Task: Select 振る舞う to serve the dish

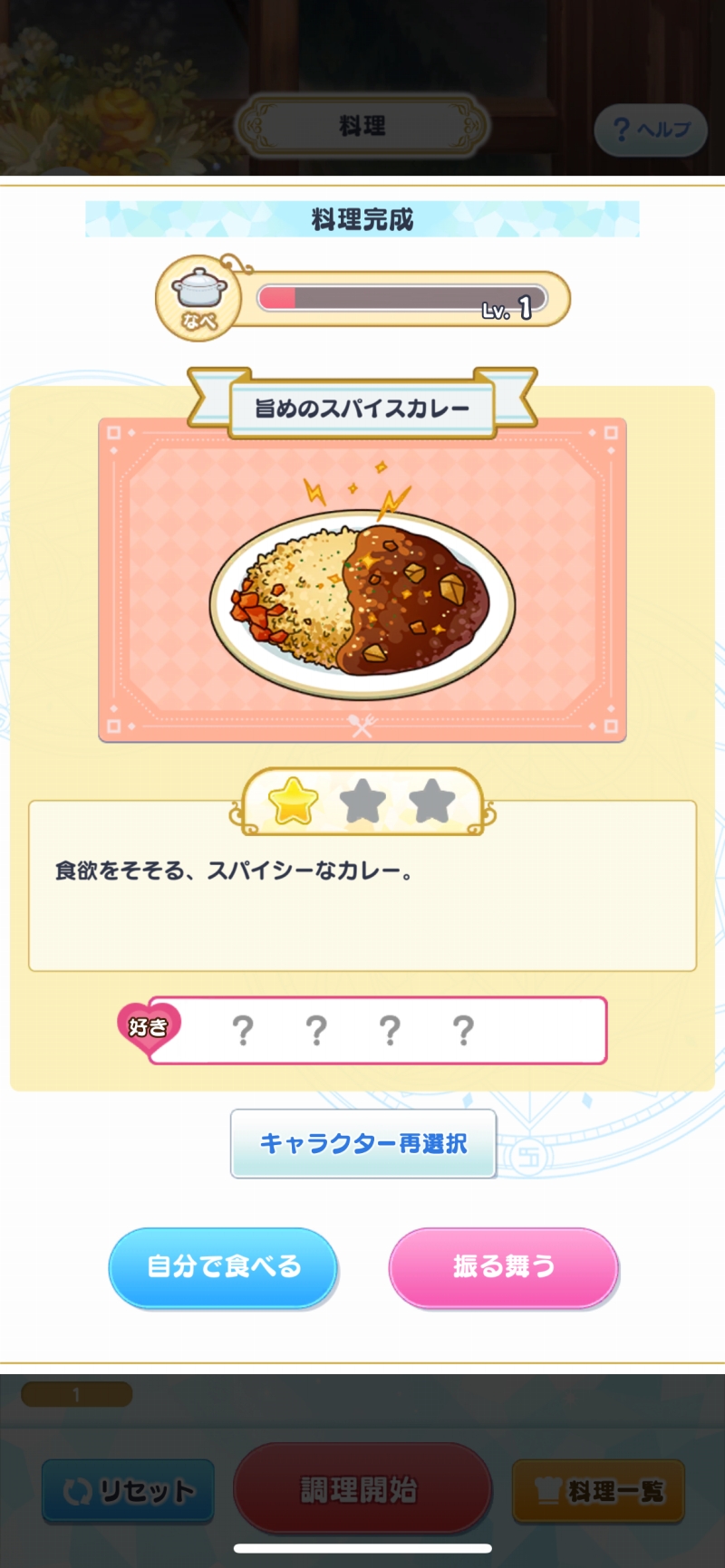Action: (503, 1266)
